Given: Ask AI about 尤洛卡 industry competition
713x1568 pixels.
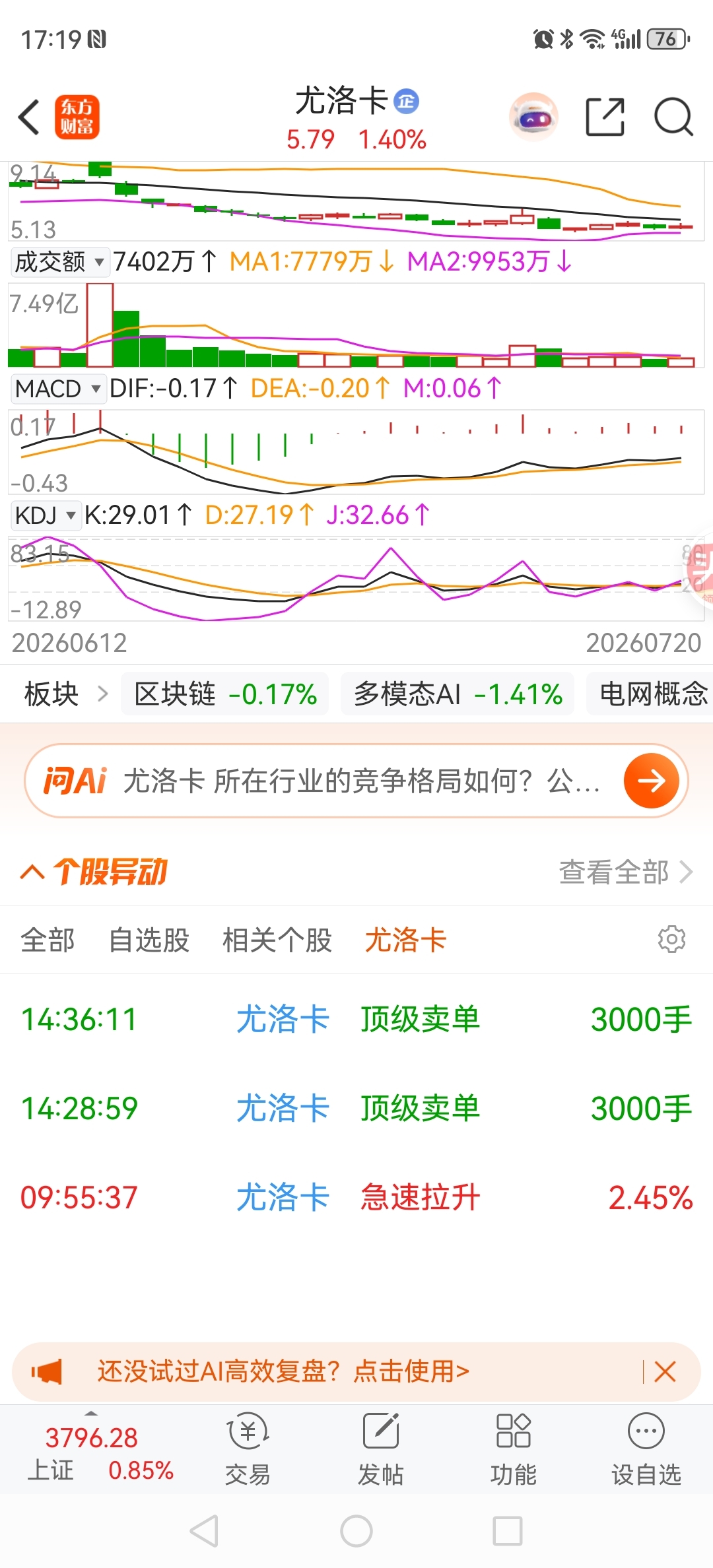Looking at the screenshot, I should coord(356,781).
